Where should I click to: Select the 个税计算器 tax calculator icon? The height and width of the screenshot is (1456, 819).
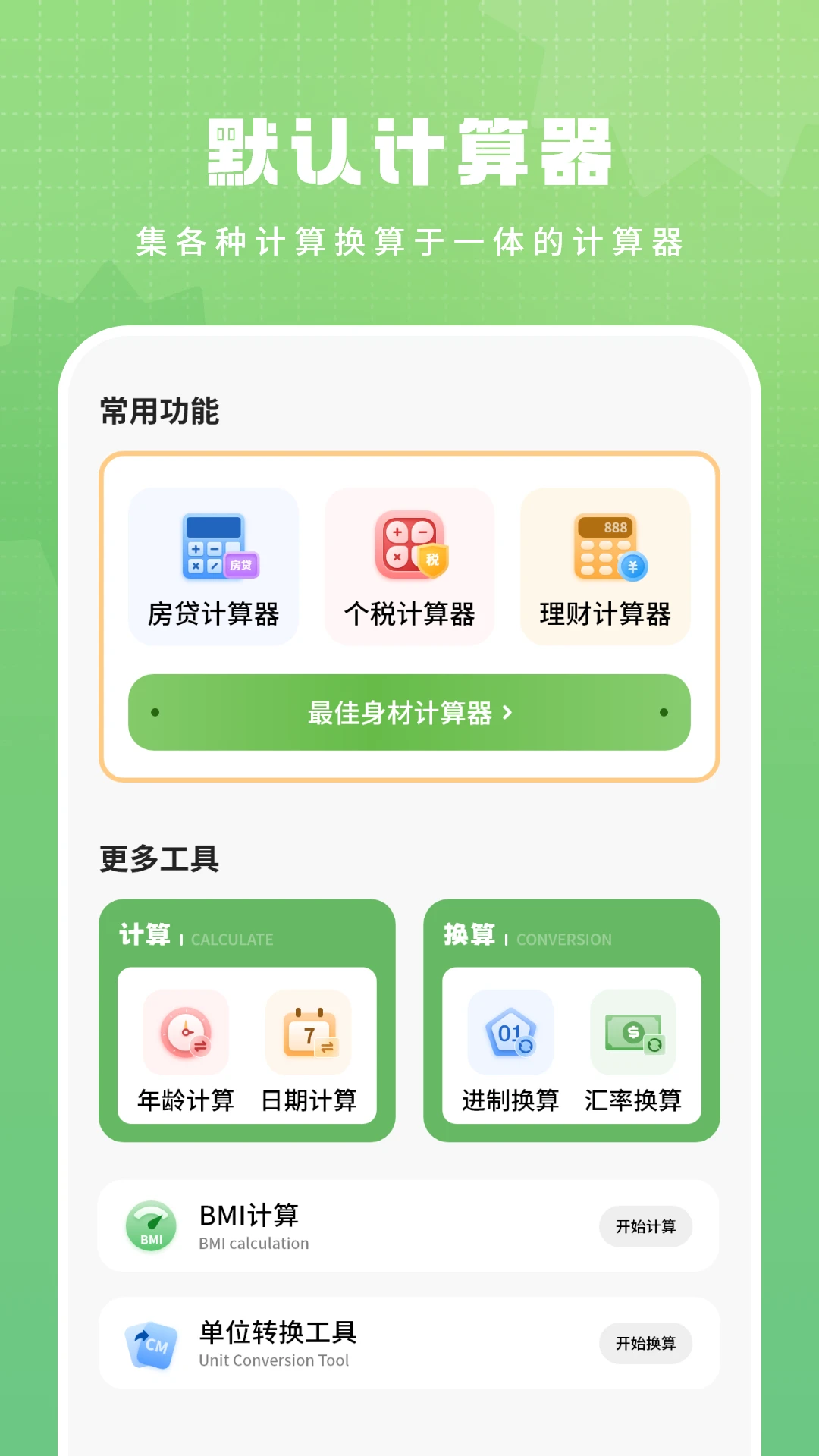pyautogui.click(x=409, y=546)
